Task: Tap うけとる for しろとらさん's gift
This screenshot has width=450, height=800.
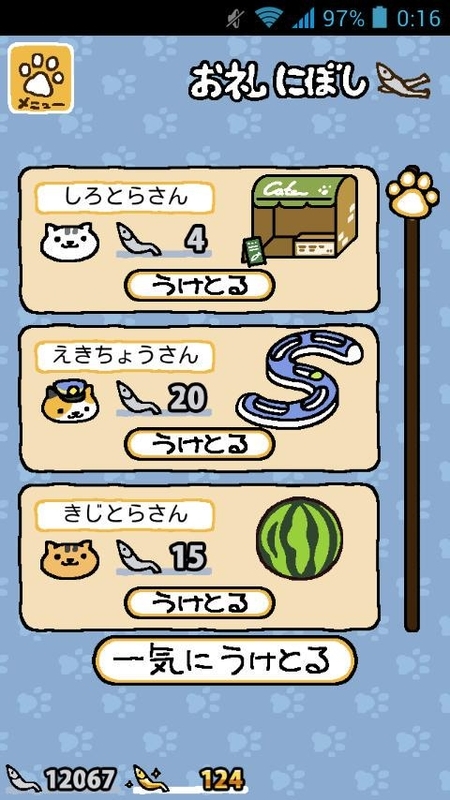Action: 199,286
